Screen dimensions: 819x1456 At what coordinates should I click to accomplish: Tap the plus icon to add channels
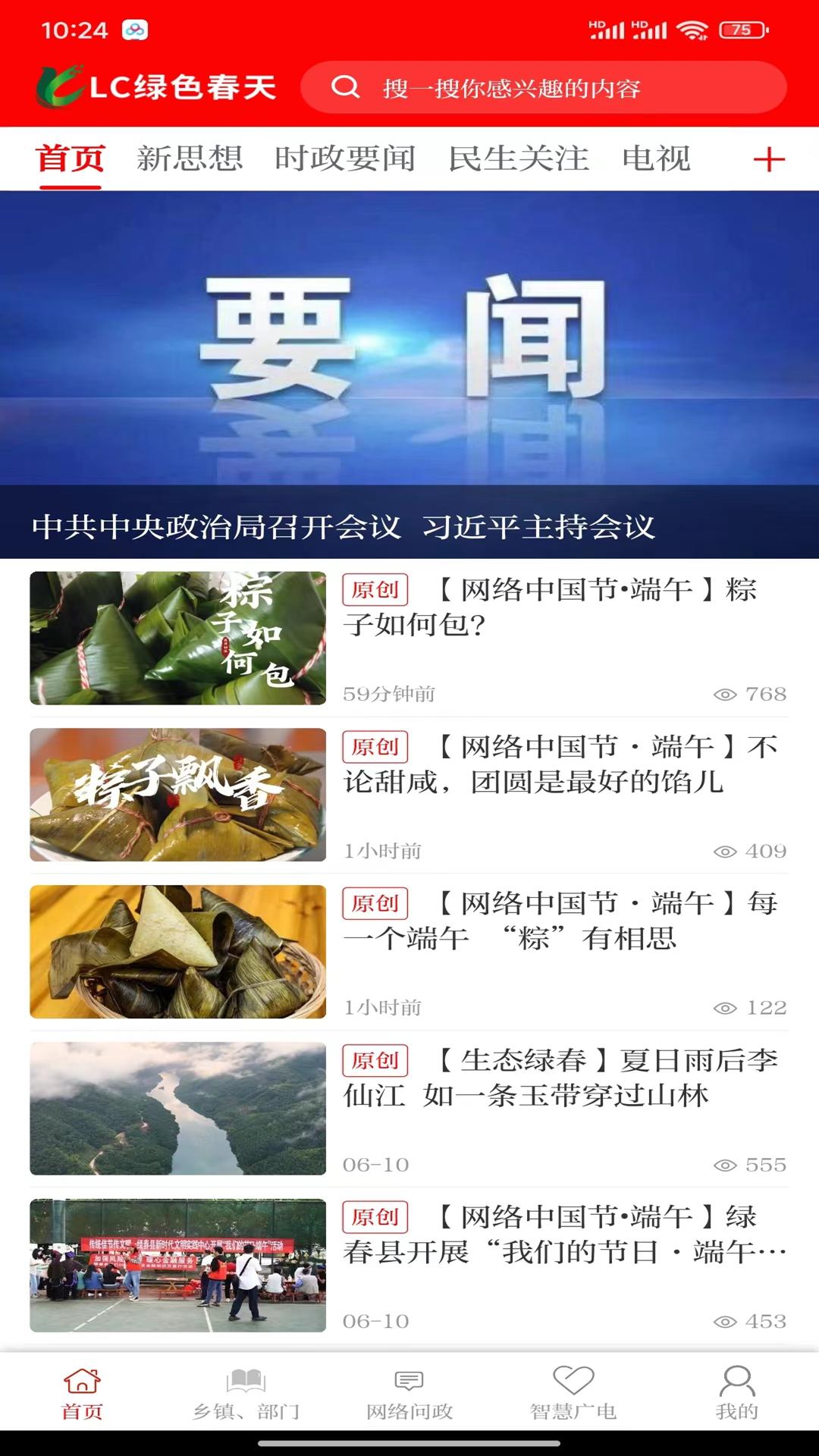coord(771,160)
